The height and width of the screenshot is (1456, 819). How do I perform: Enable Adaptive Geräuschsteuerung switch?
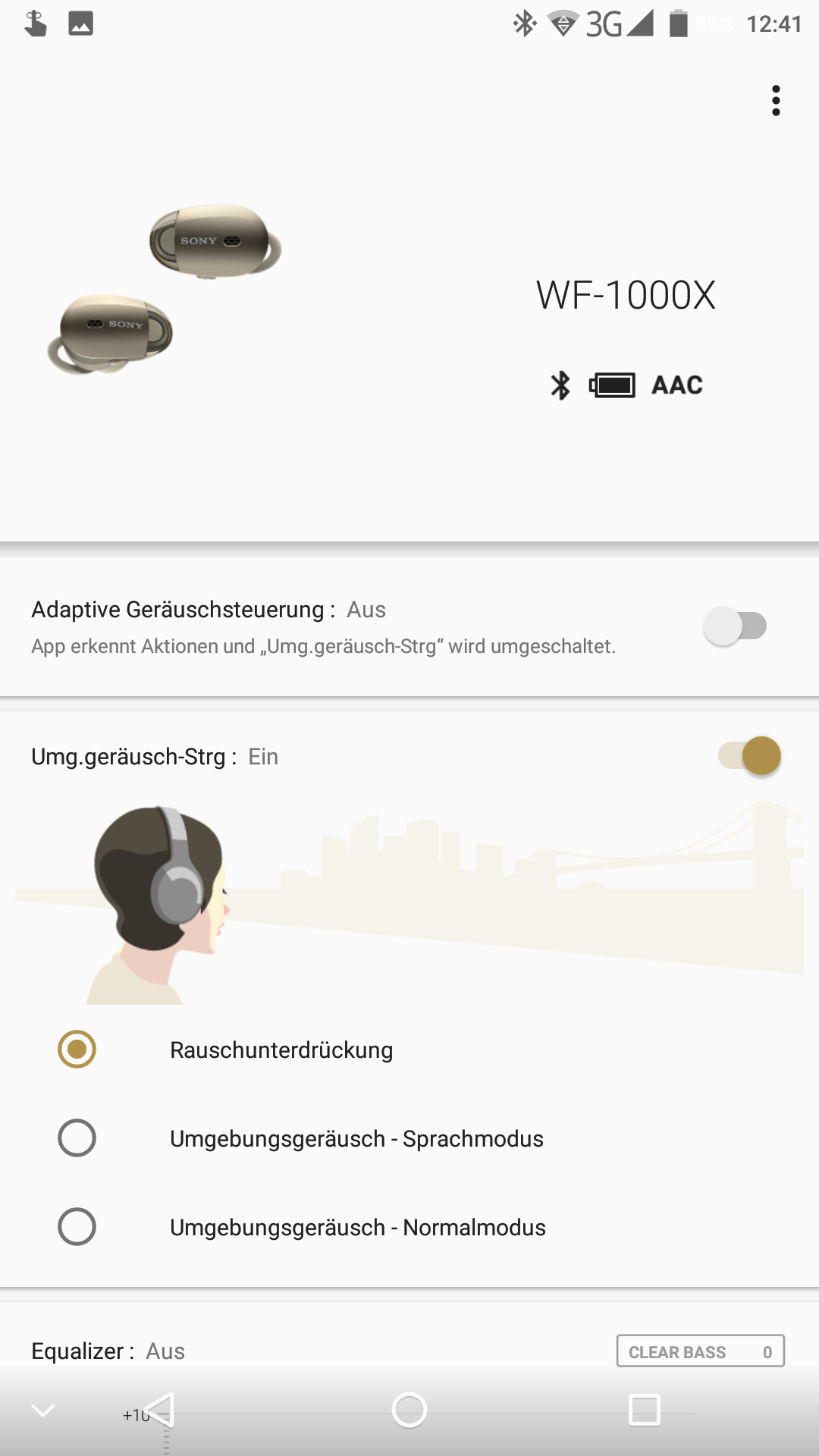[736, 626]
